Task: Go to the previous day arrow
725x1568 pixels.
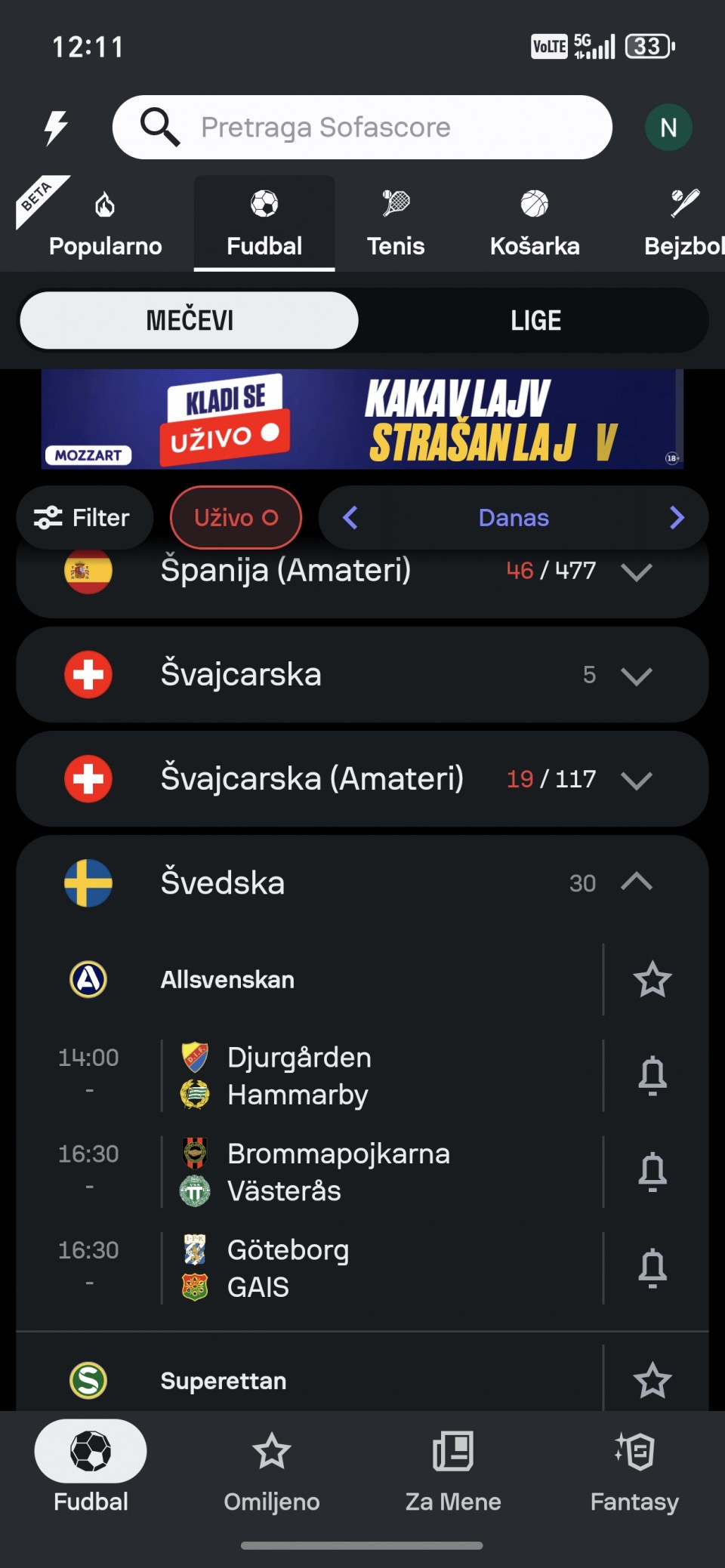Action: [x=350, y=518]
